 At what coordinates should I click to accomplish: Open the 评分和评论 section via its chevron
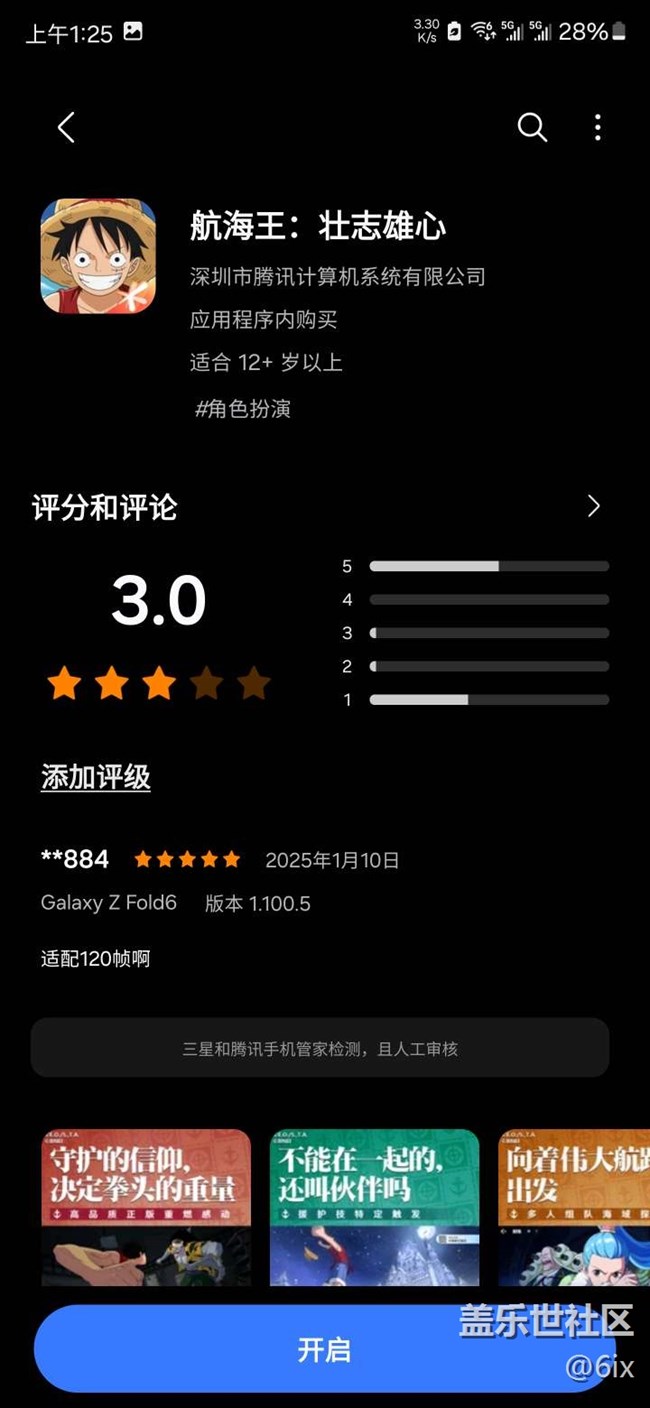point(594,506)
